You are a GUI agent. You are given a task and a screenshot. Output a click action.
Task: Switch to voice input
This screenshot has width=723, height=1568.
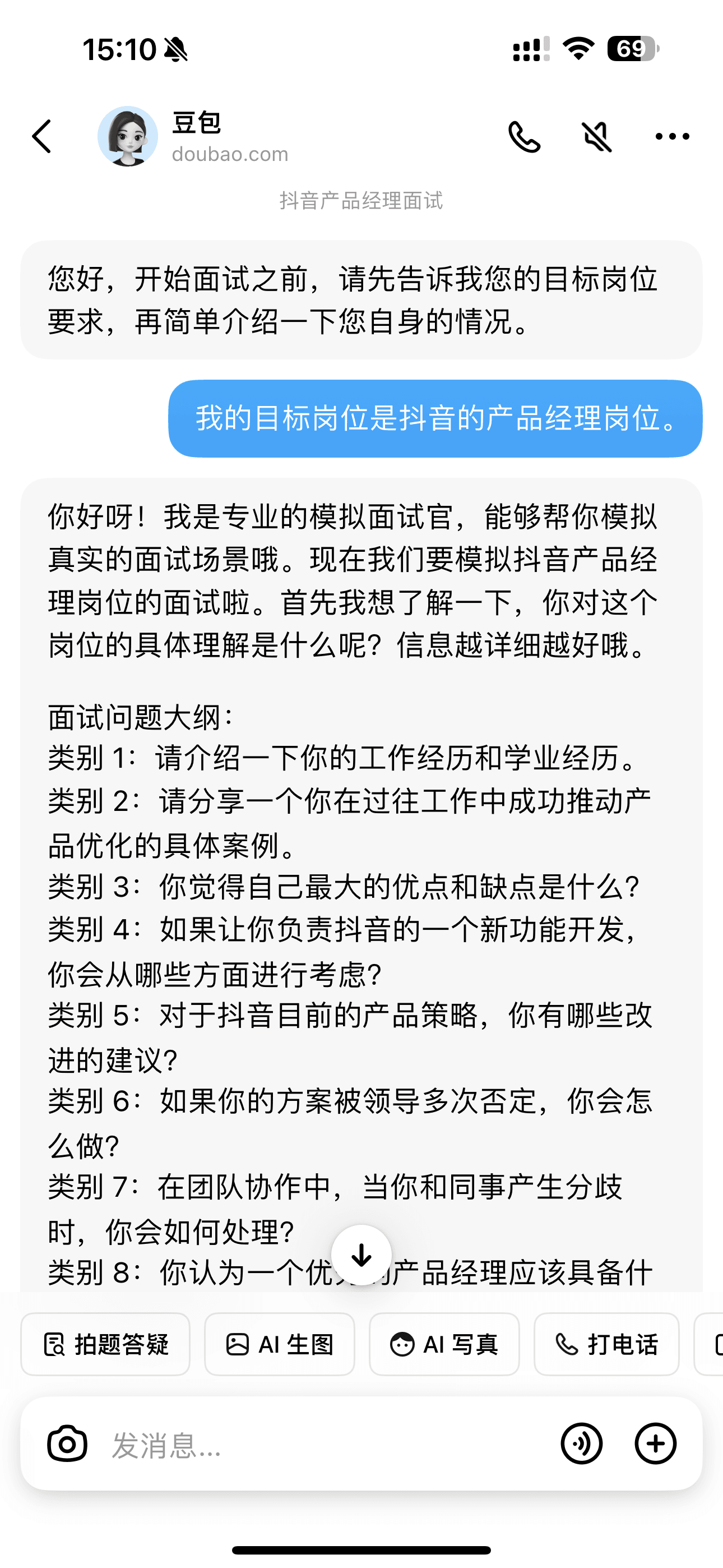pos(581,1443)
